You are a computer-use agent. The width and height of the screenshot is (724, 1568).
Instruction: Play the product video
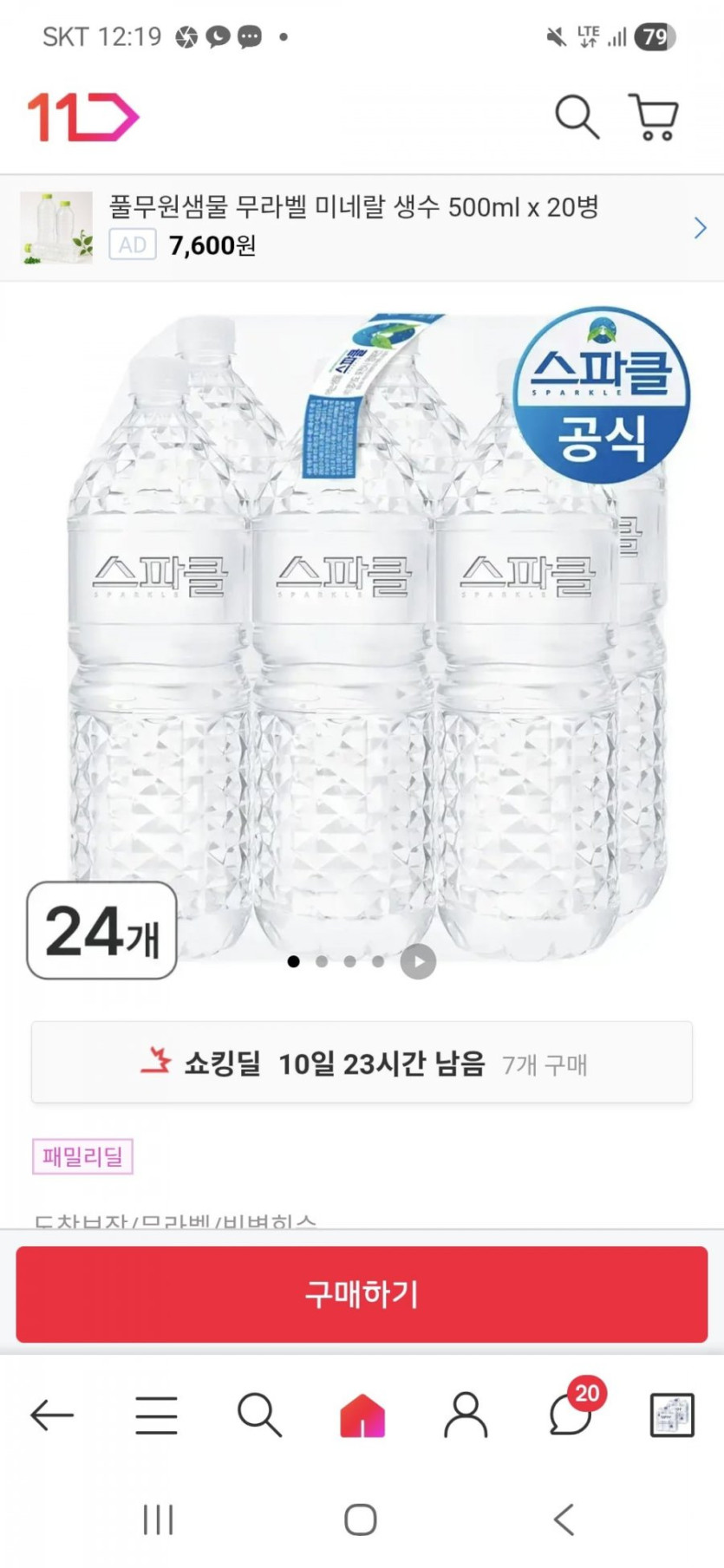click(x=418, y=961)
